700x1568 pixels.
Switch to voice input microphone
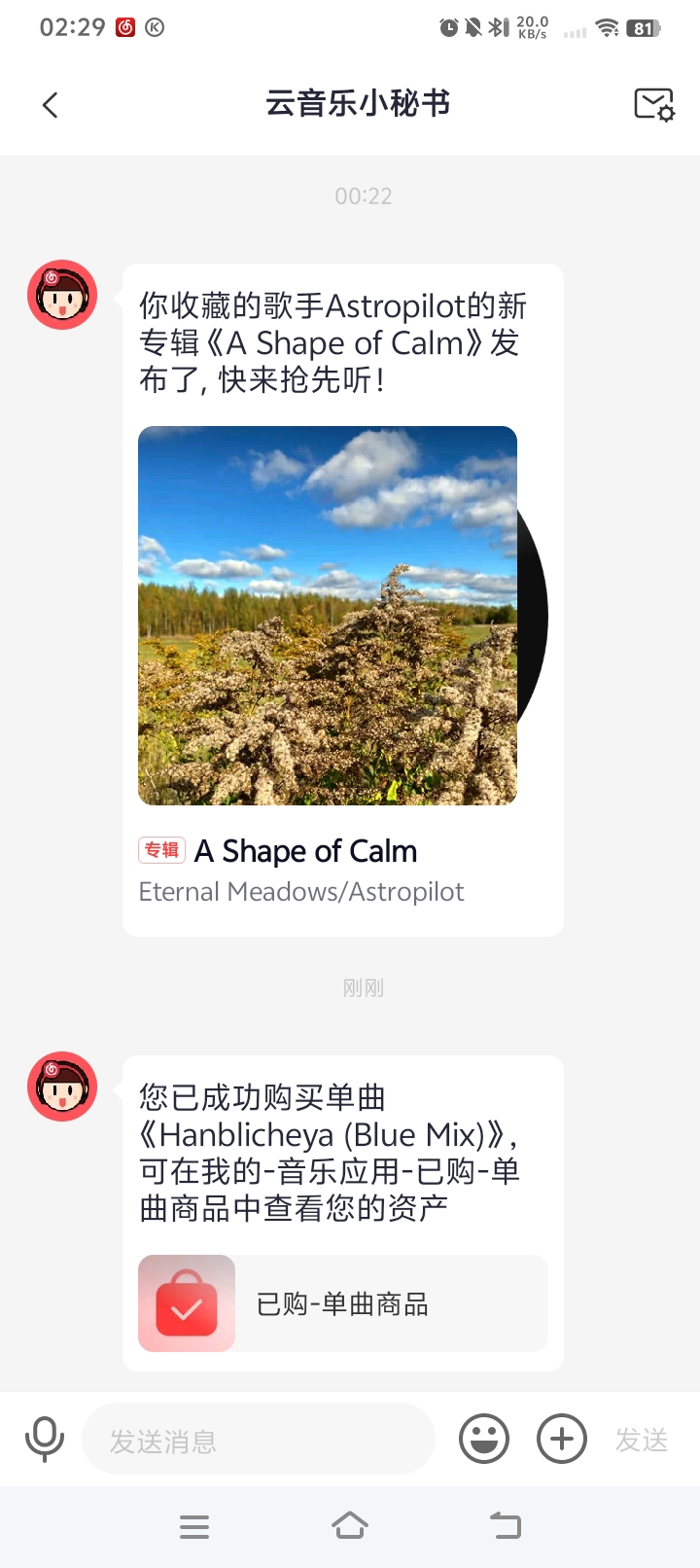pos(45,1440)
